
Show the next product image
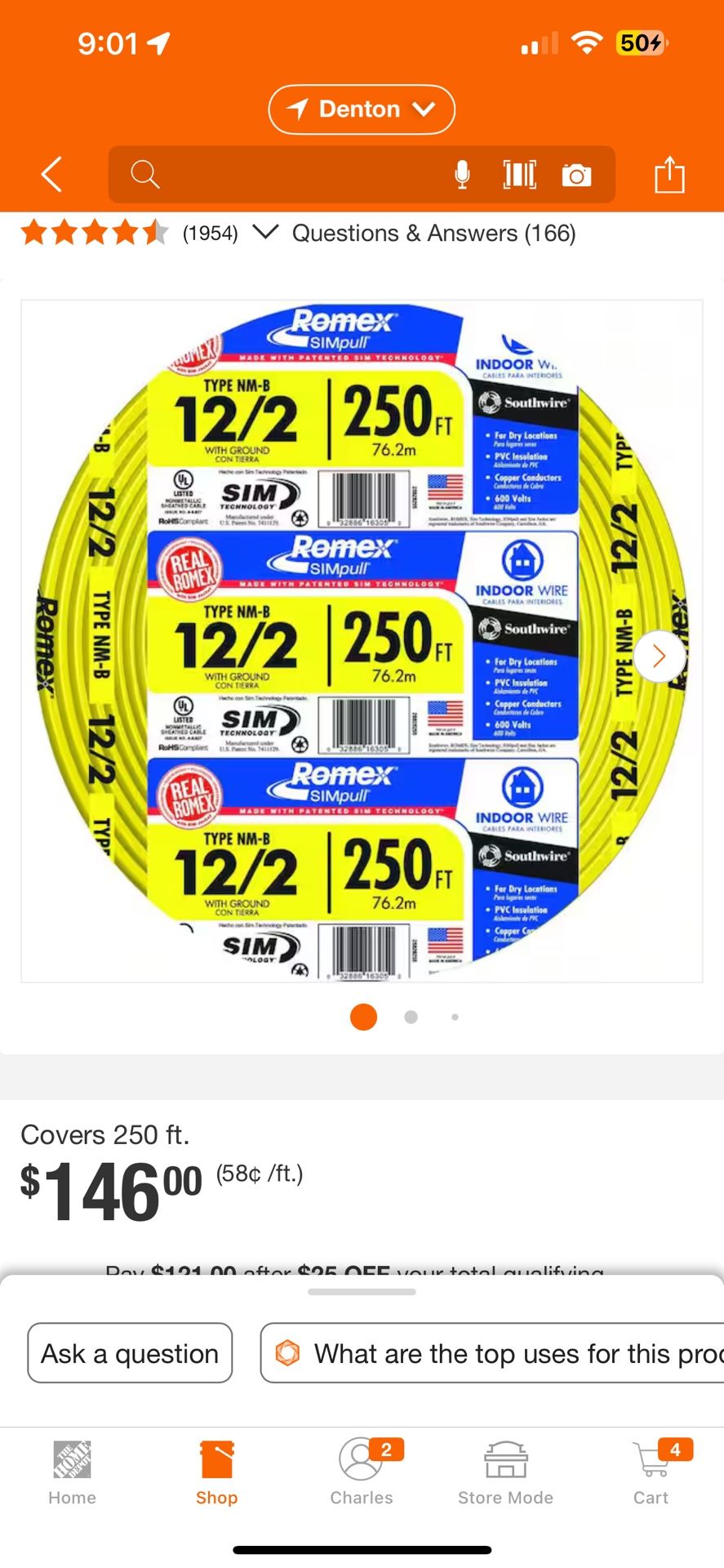(659, 656)
